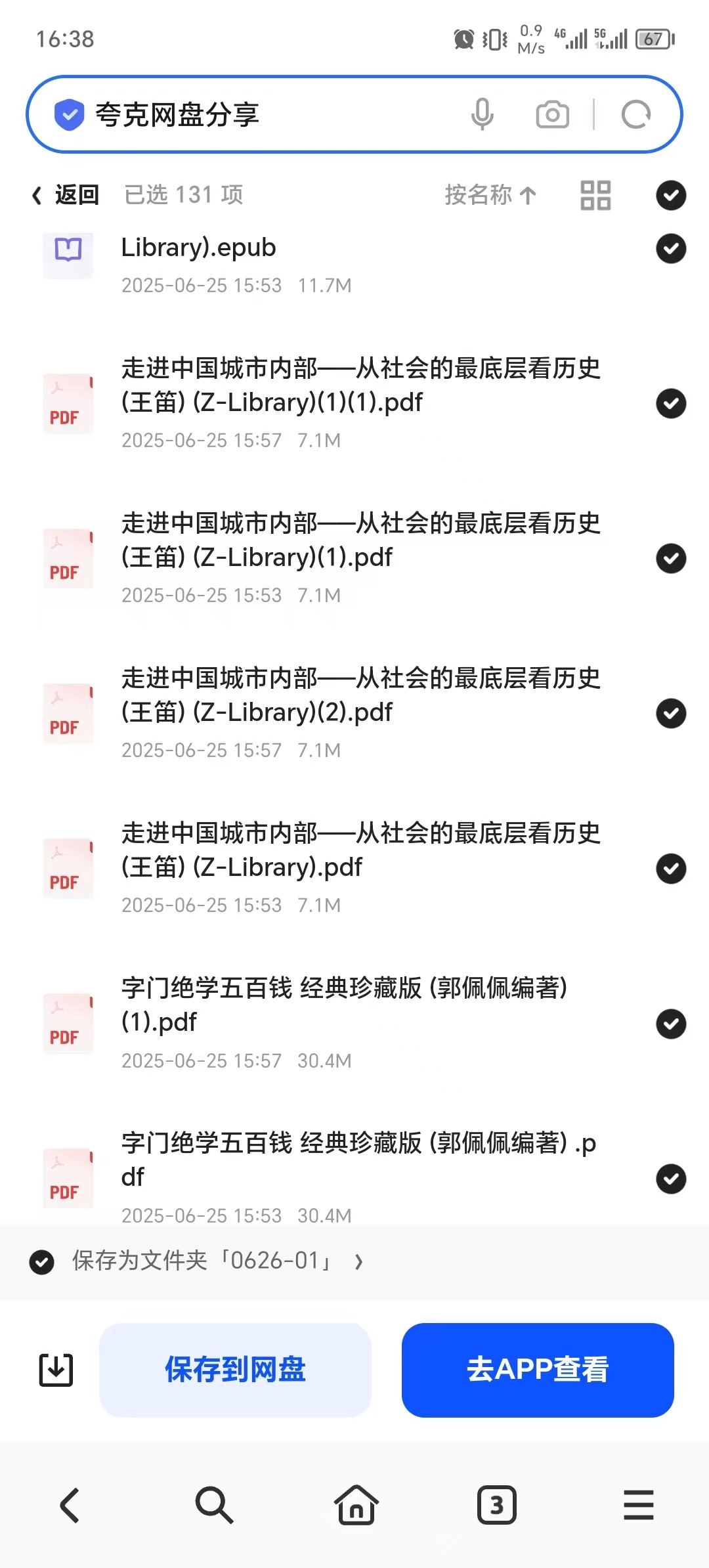709x1568 pixels.
Task: Start voice search with the microphone icon
Action: click(482, 115)
